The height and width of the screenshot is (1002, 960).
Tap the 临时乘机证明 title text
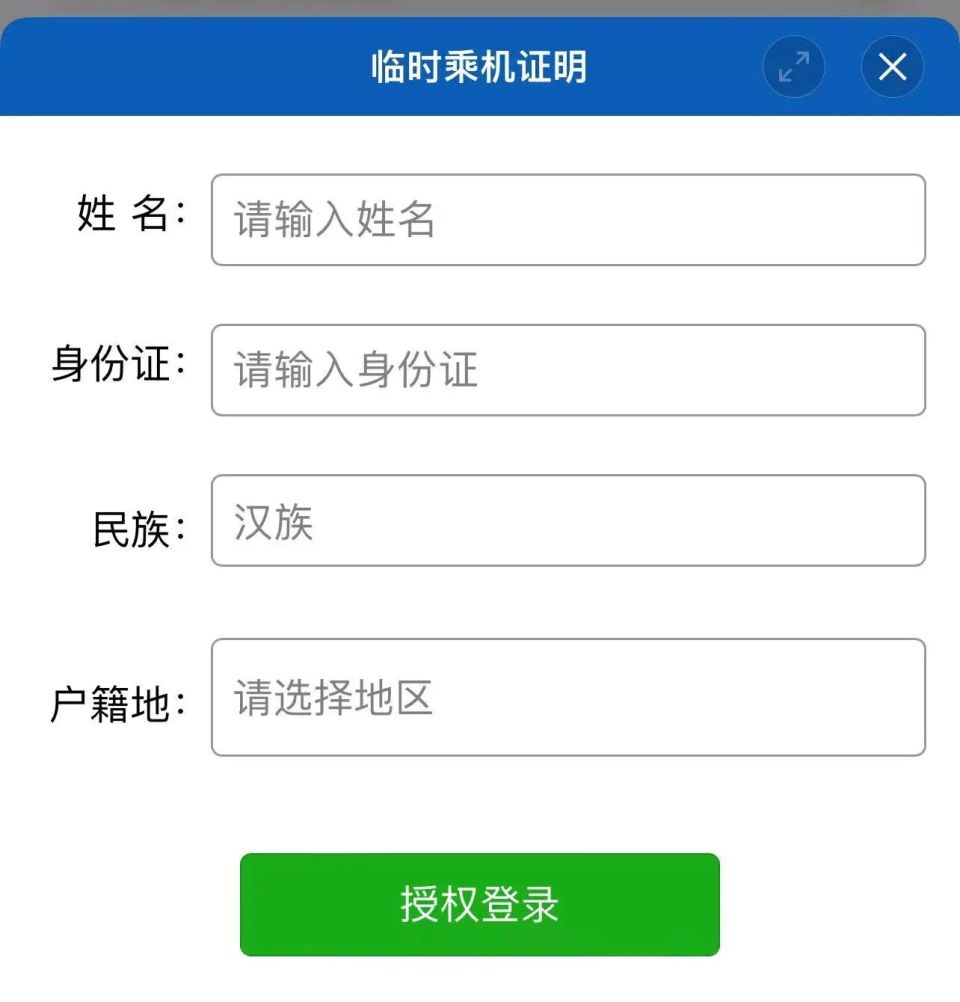pyautogui.click(x=479, y=67)
